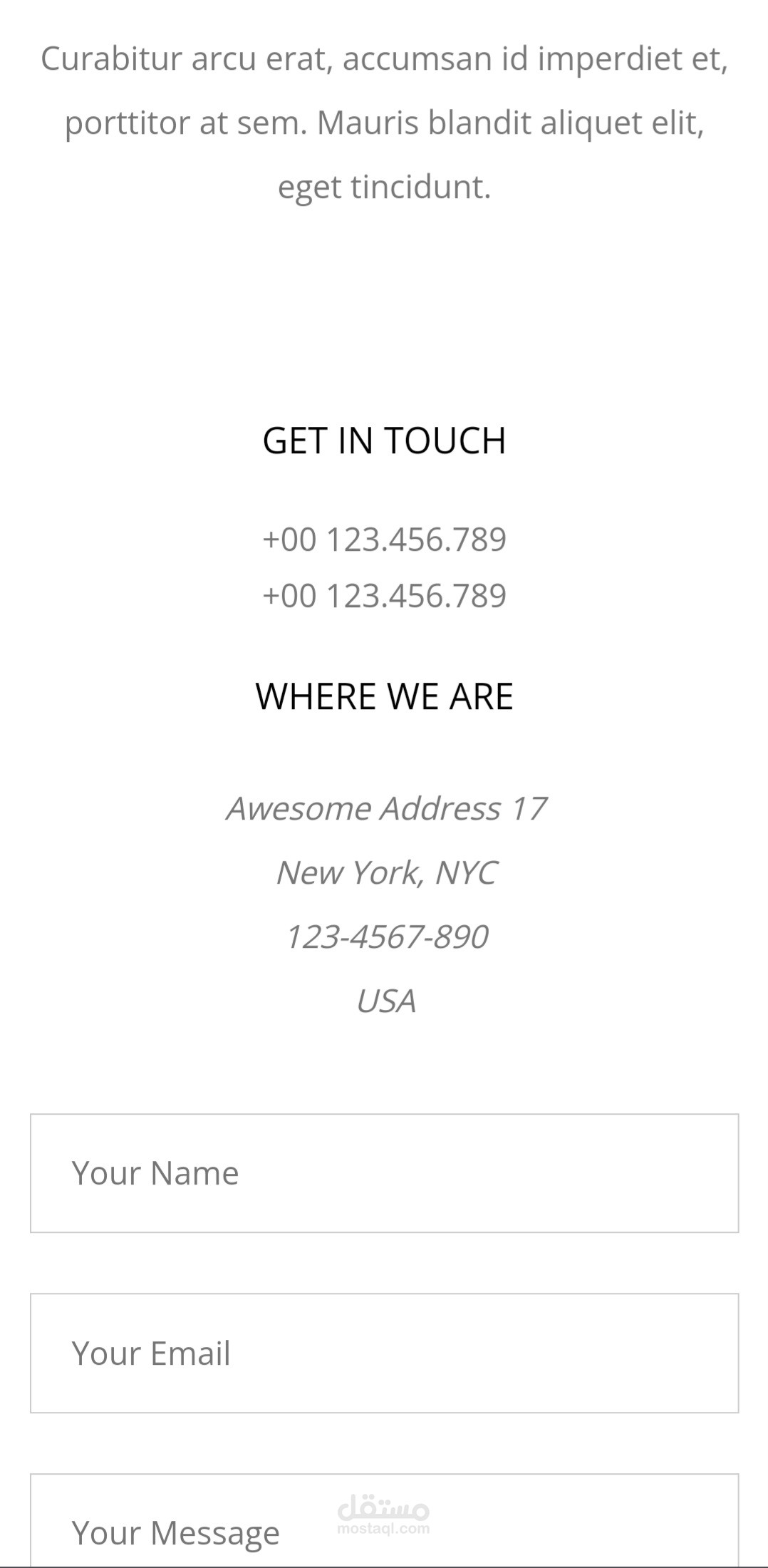Tap the Your Name field
The image size is (768, 1568).
coord(384,1173)
